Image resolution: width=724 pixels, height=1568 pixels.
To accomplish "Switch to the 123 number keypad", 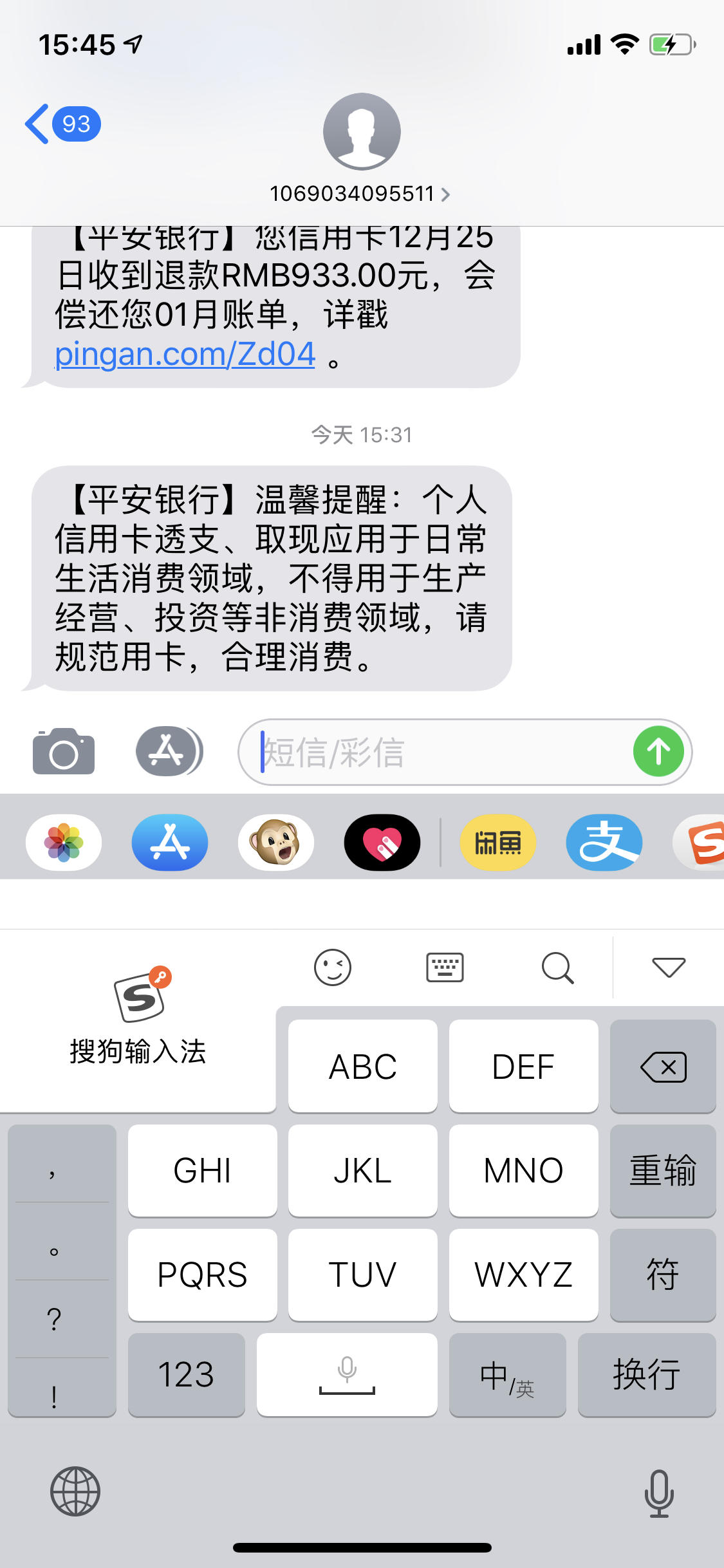I will (x=186, y=1375).
